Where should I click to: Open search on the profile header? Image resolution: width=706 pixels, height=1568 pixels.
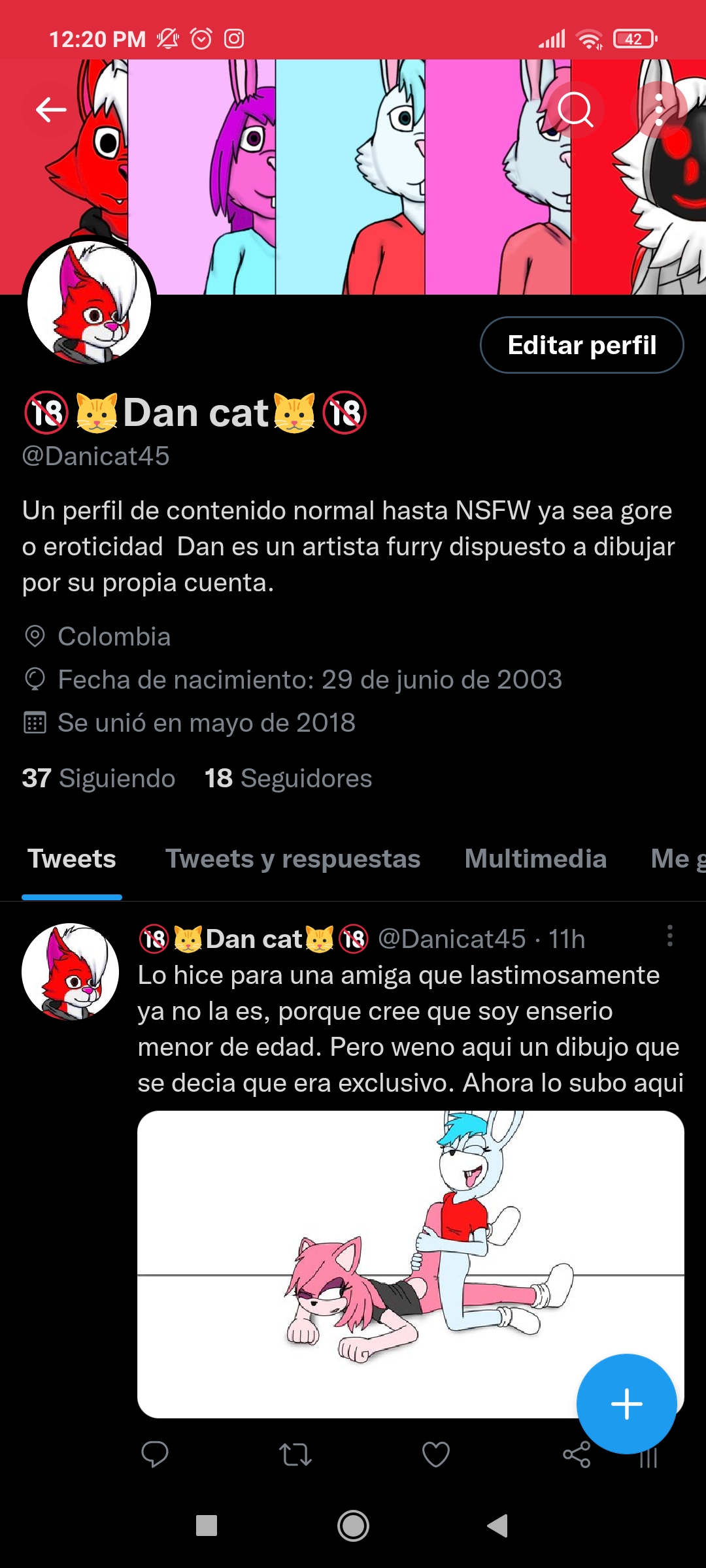575,110
